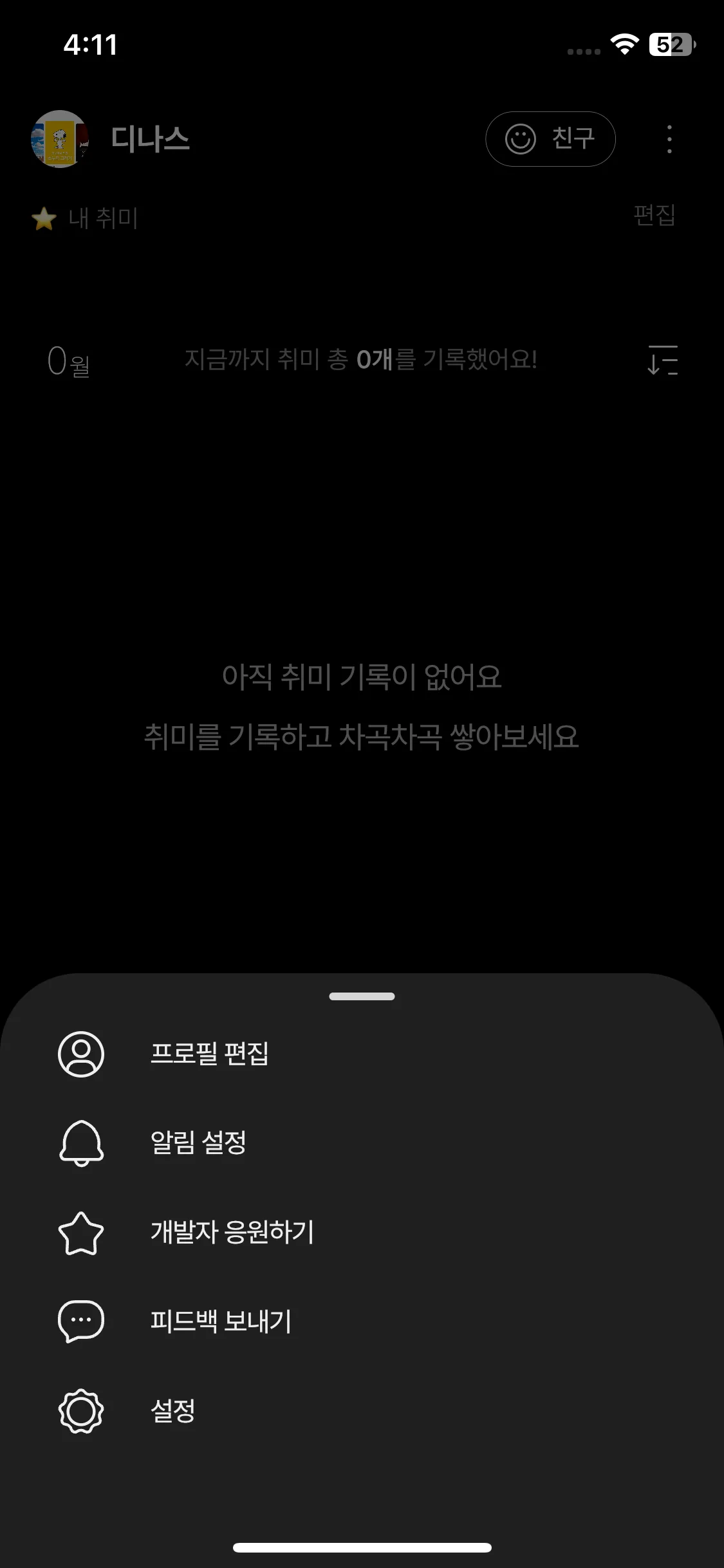Open the profile edit icon in the menu
The image size is (724, 1568).
[x=80, y=1054]
